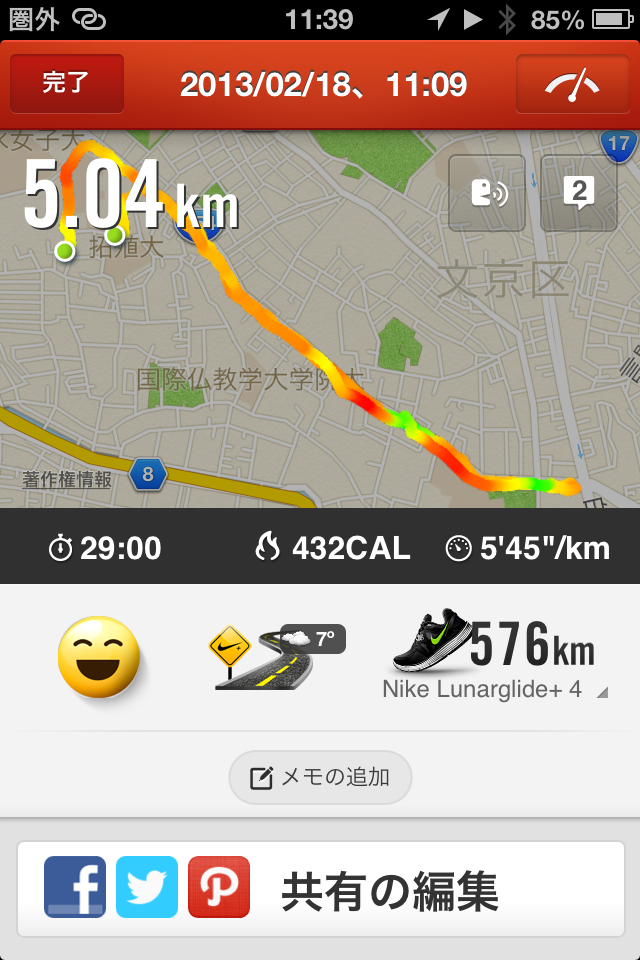Viewport: 640px width, 960px height.
Task: Open the run route map
Action: point(320,318)
